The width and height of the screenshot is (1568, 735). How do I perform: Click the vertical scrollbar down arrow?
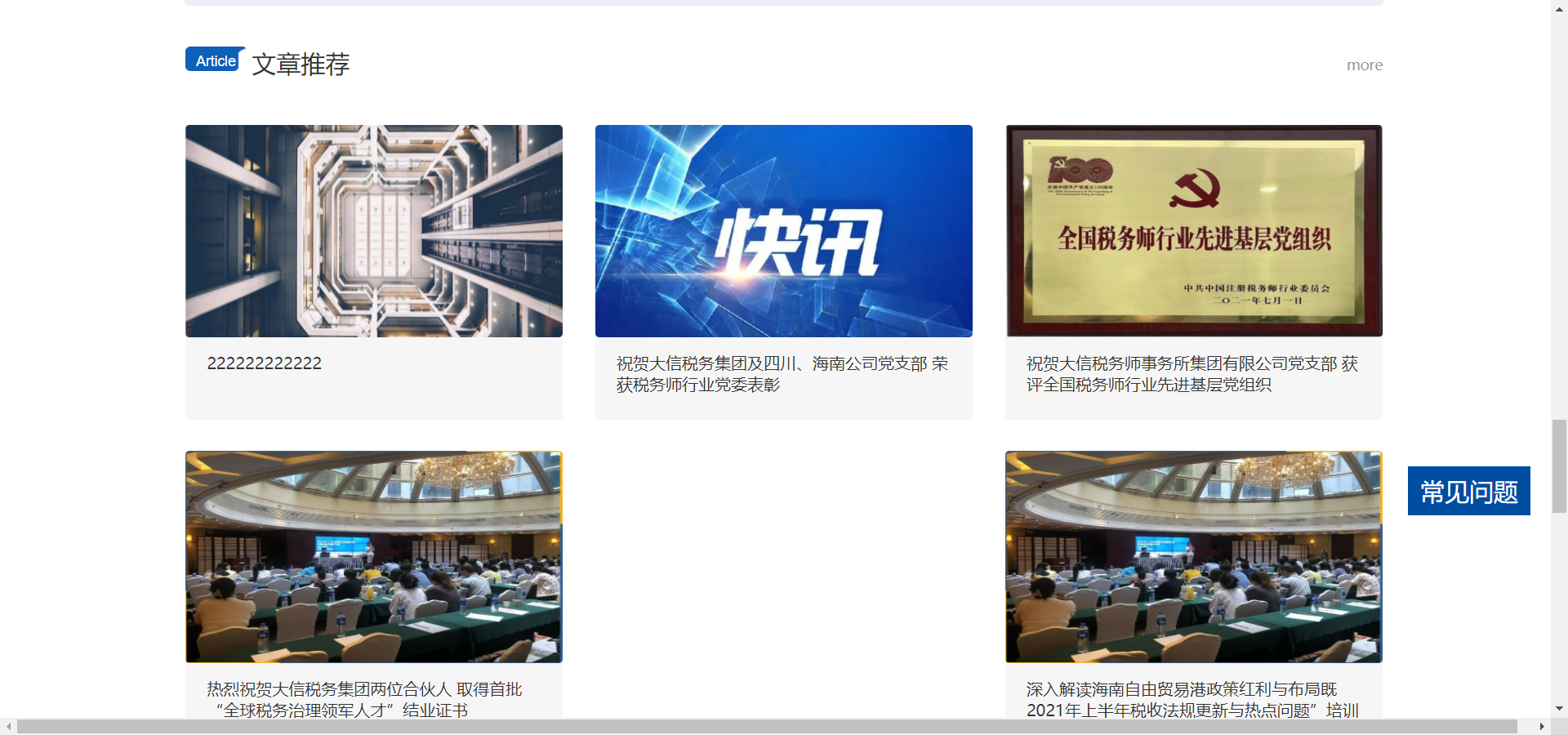(x=1559, y=709)
